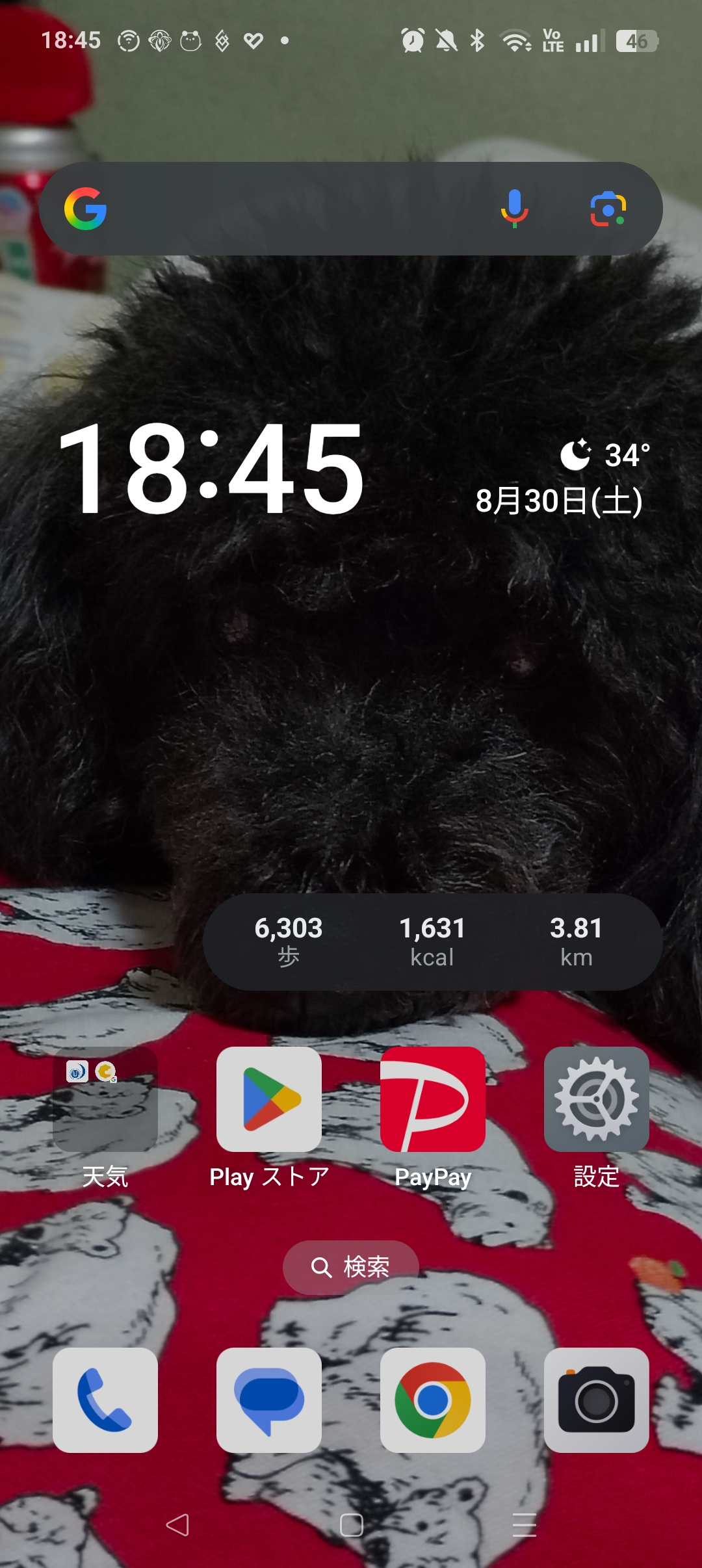Open the Camera app
The height and width of the screenshot is (1568, 702).
click(597, 1400)
